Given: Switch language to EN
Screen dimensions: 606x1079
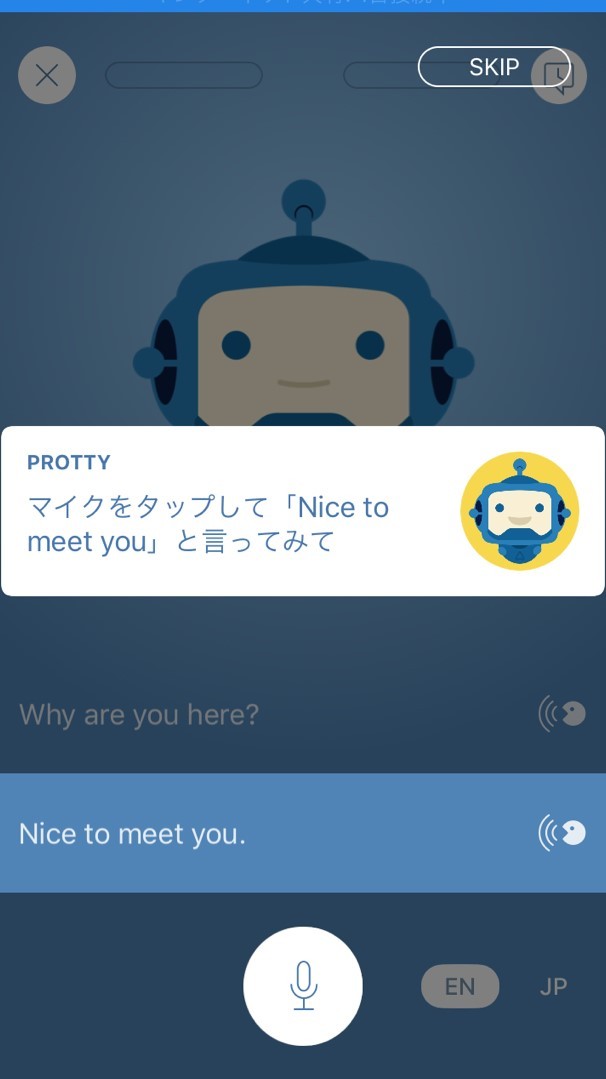Looking at the screenshot, I should click(460, 987).
